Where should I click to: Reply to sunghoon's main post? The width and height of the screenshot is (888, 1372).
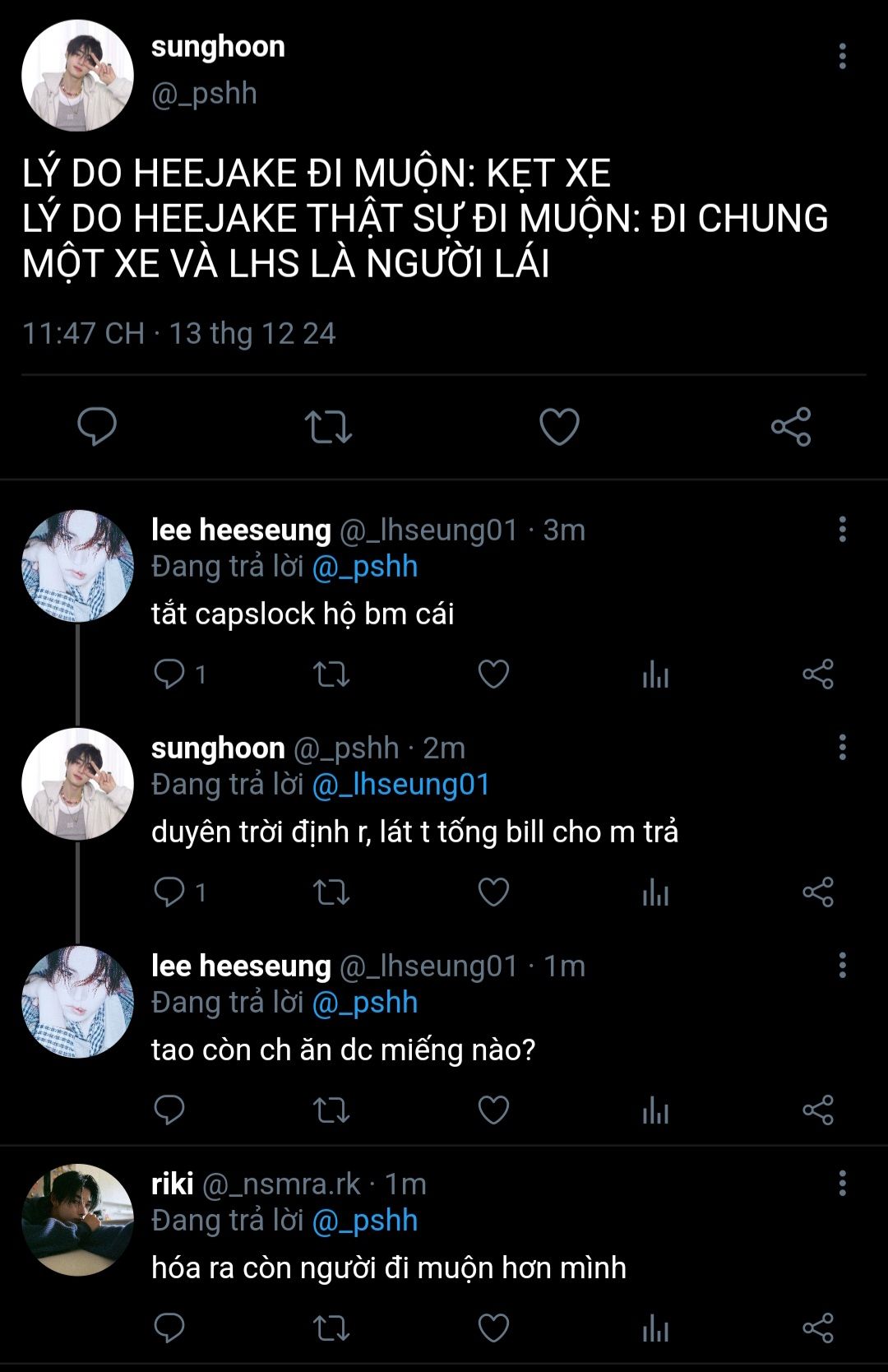(x=97, y=426)
